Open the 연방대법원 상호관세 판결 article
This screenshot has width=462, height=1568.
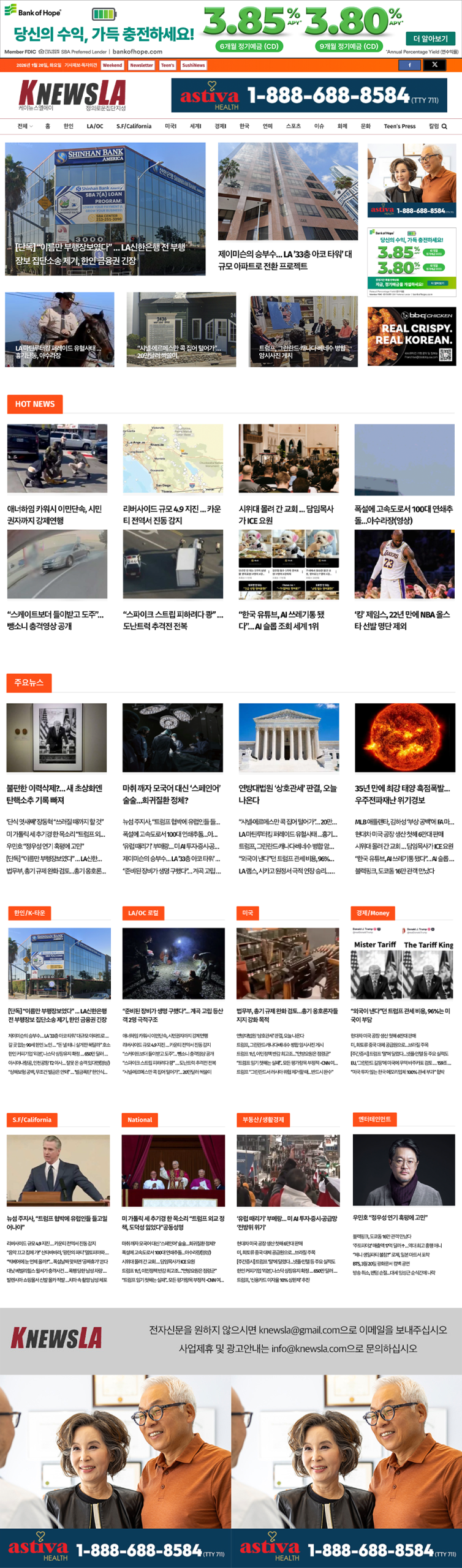(x=288, y=794)
